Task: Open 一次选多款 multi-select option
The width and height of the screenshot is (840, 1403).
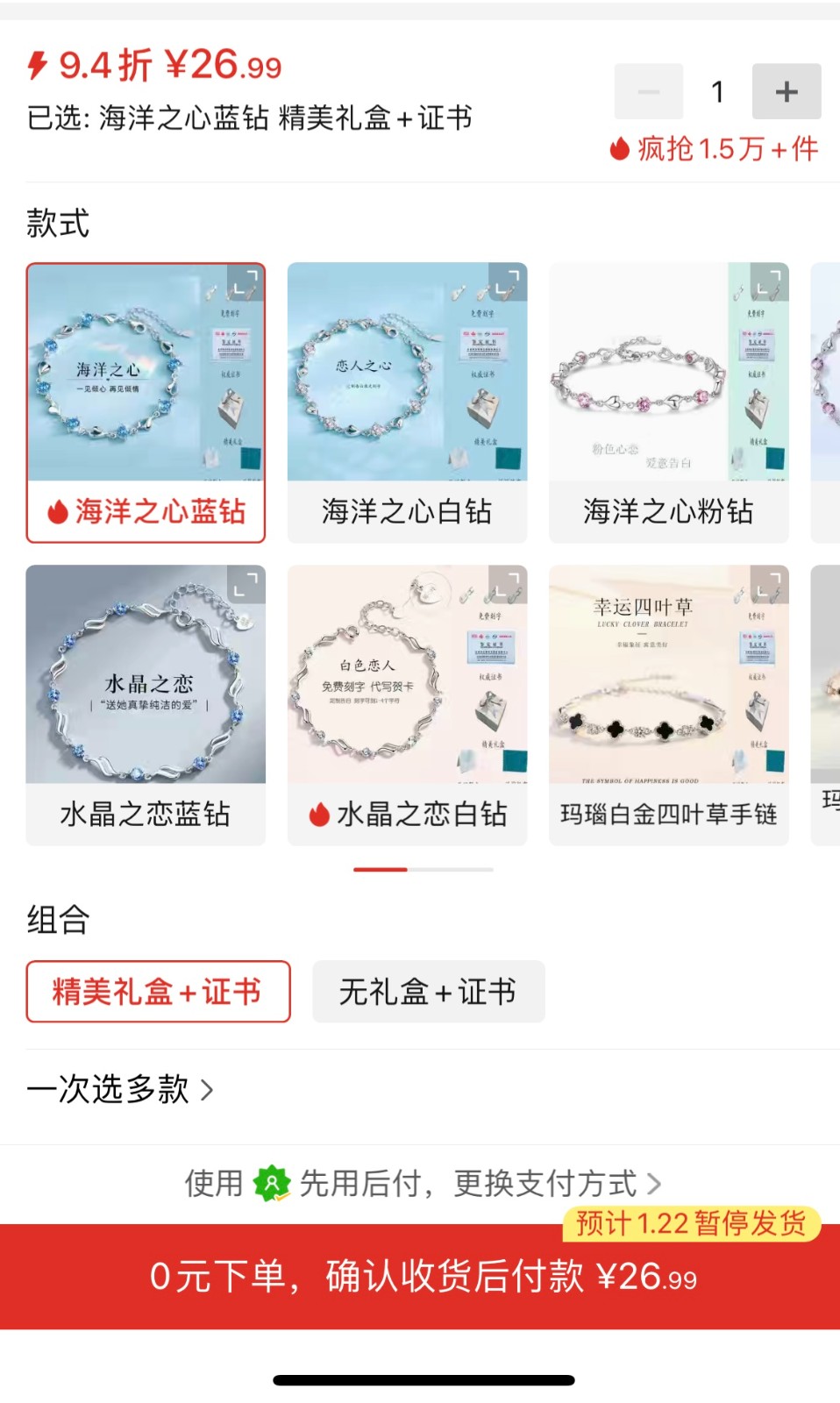Action: point(121,1090)
